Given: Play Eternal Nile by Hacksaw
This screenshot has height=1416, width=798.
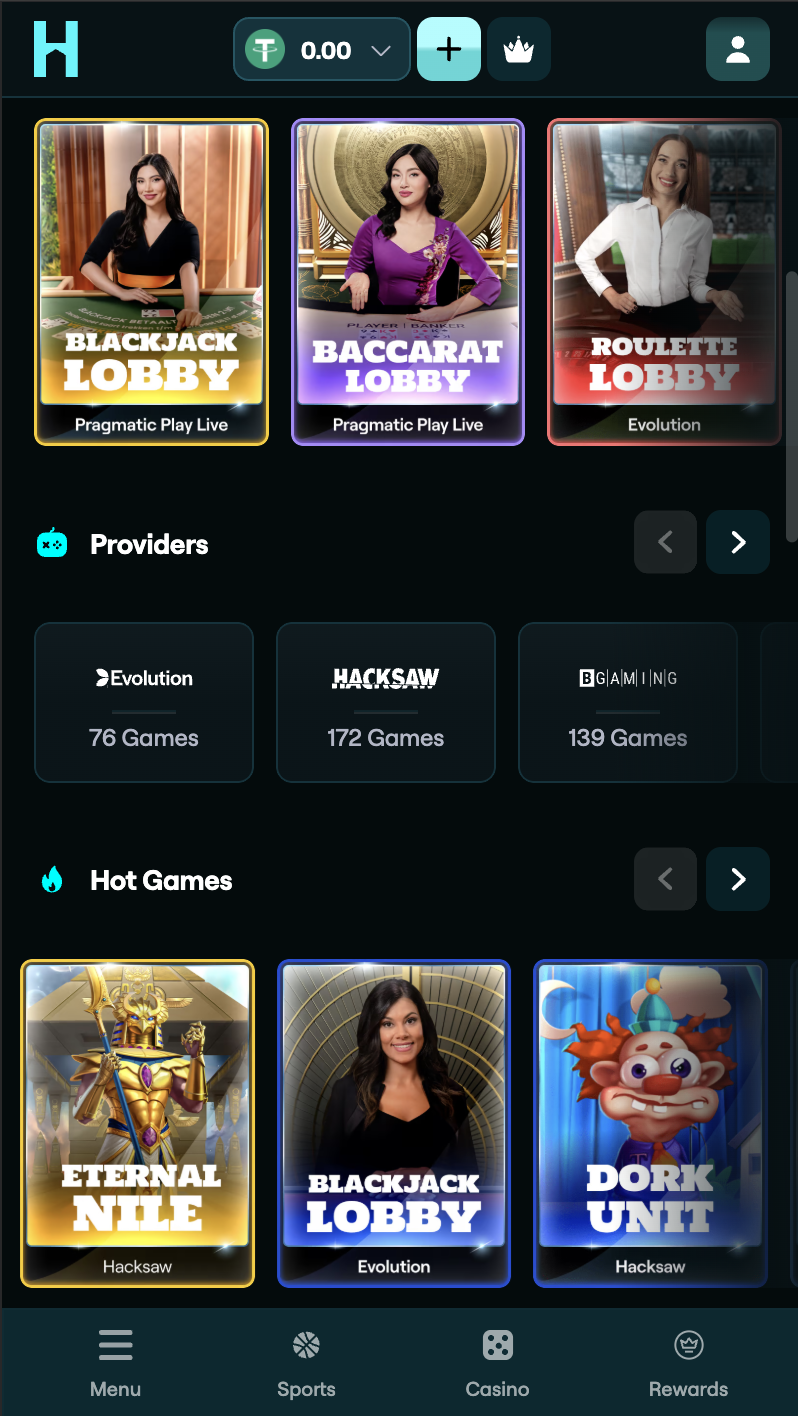Looking at the screenshot, I should tap(138, 1122).
